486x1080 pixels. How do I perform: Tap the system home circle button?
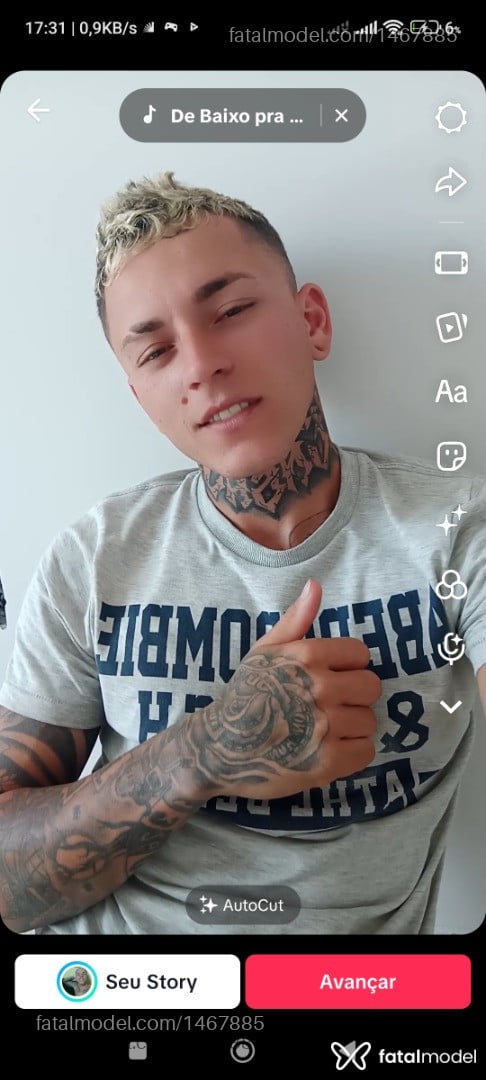pos(242,1051)
